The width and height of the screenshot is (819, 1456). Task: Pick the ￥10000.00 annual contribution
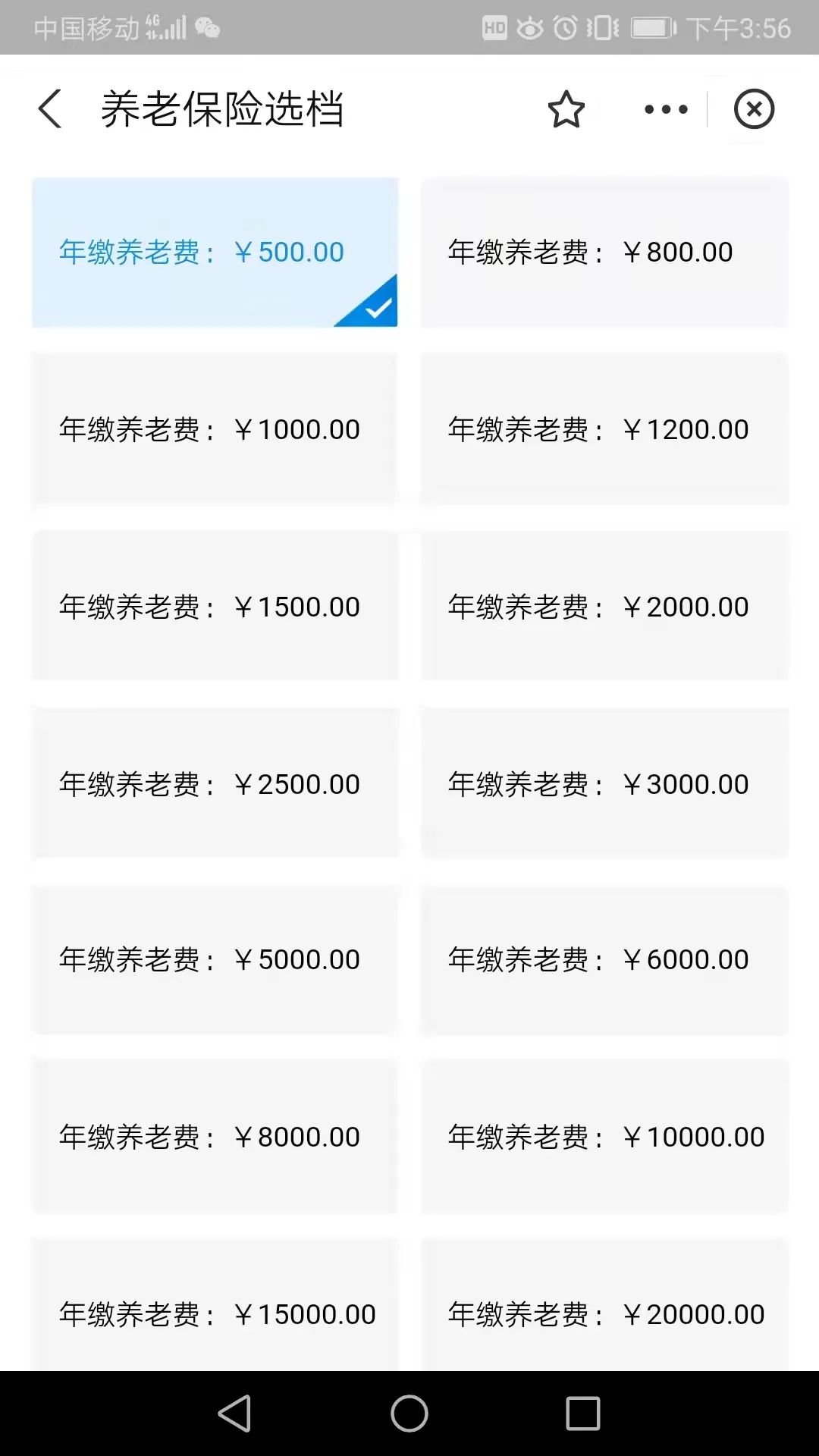click(604, 1137)
